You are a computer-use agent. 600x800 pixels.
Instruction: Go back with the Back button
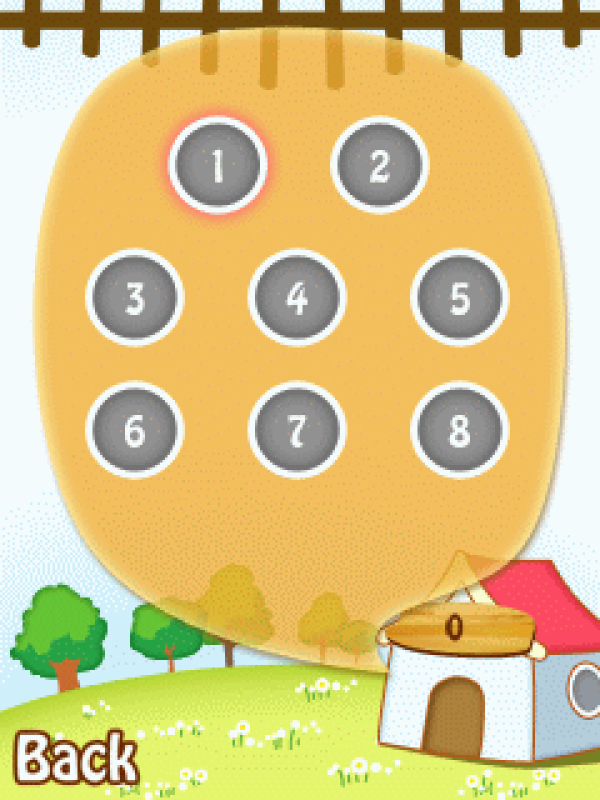(75, 757)
